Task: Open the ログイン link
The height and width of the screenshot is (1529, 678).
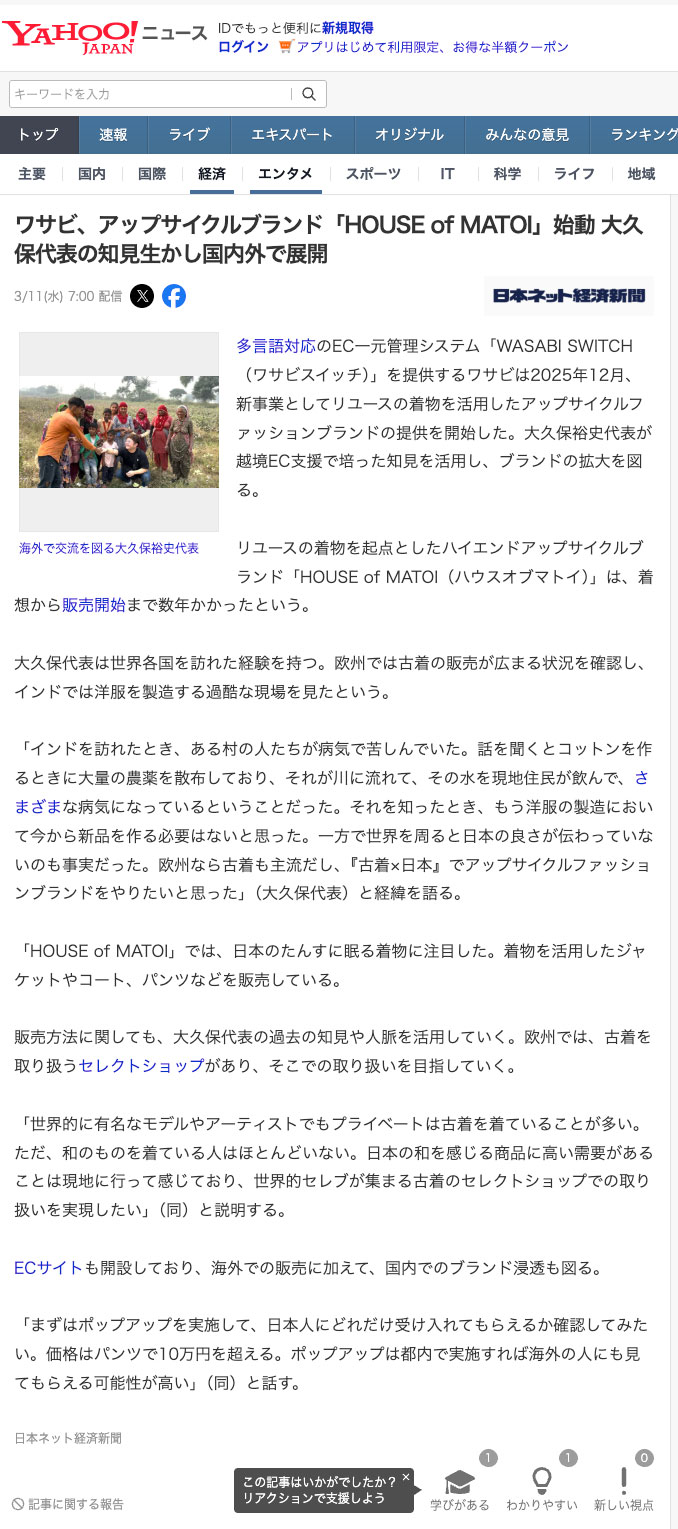Action: 243,47
